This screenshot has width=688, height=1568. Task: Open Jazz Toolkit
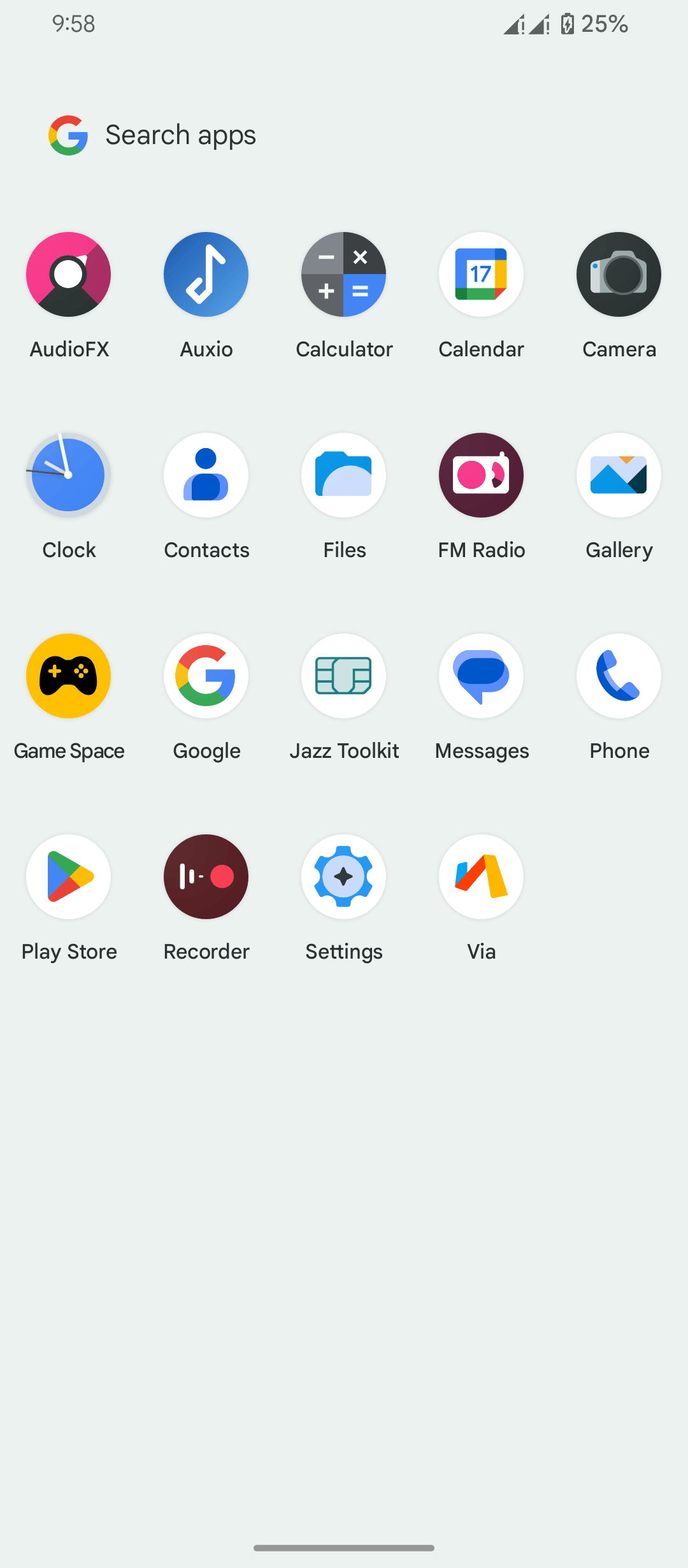click(x=344, y=676)
